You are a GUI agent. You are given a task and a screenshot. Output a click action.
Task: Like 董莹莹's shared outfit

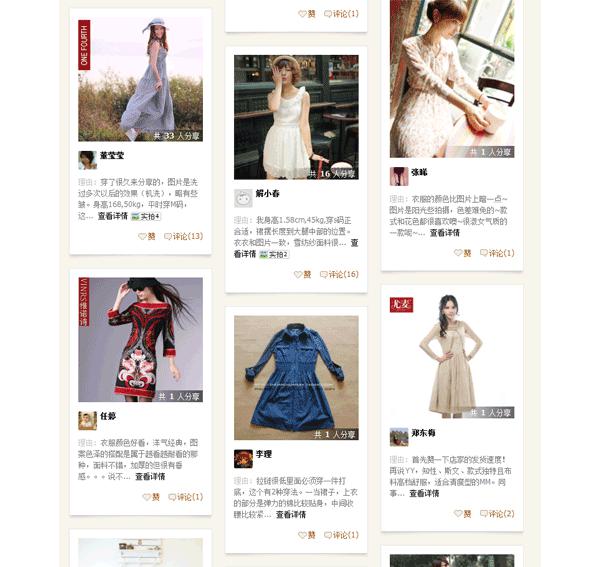click(x=148, y=237)
